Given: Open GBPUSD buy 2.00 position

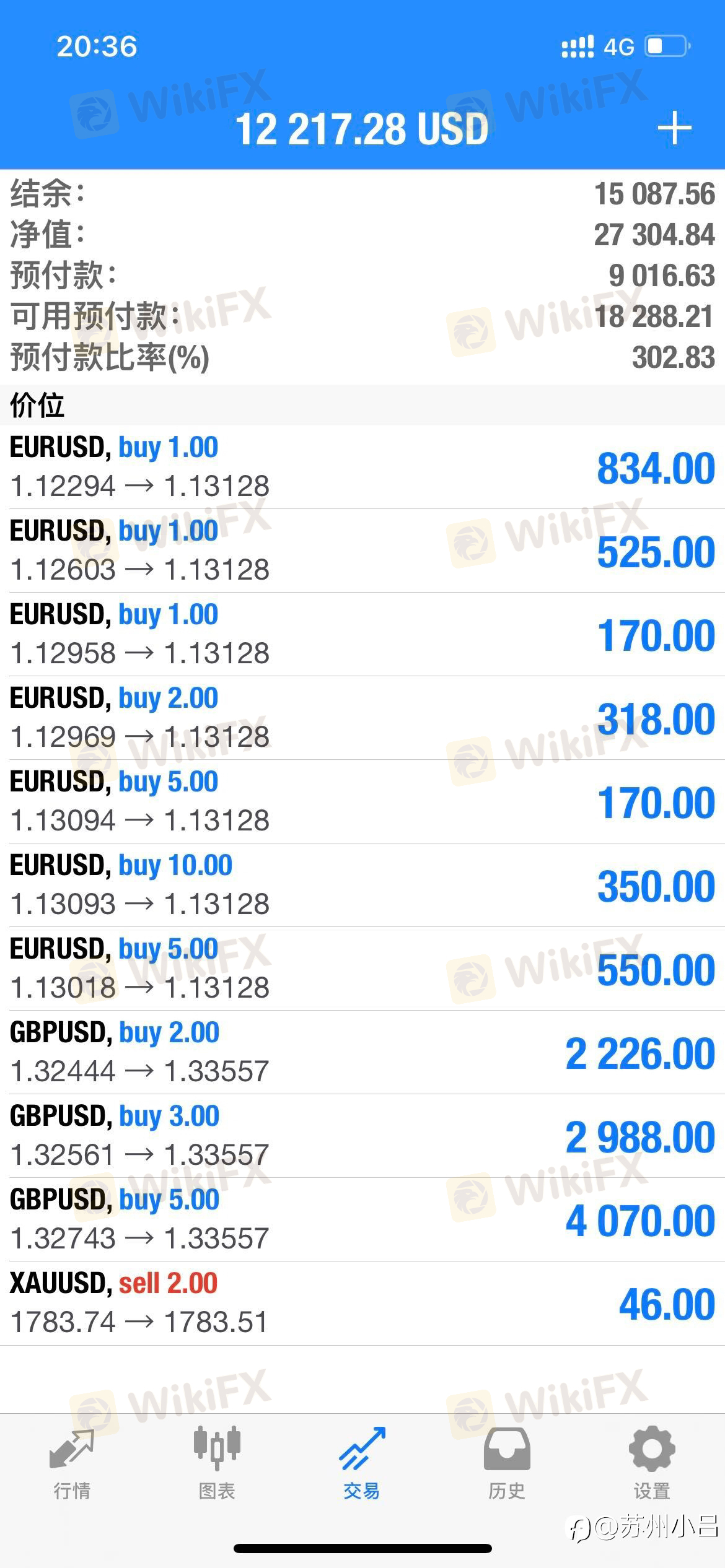Looking at the screenshot, I should (x=362, y=1052).
